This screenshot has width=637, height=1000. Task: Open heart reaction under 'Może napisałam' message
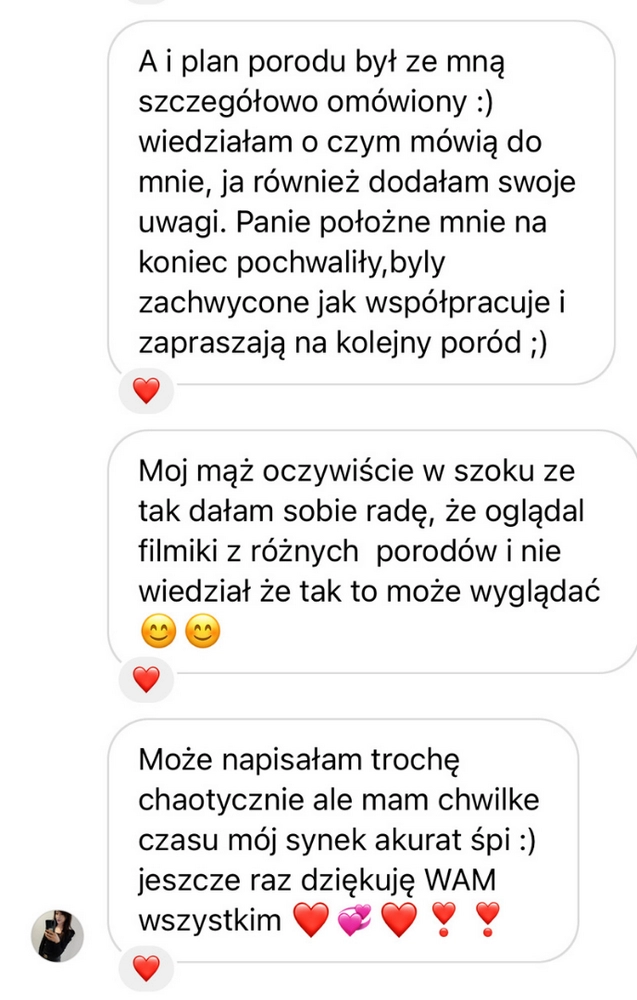tap(146, 967)
